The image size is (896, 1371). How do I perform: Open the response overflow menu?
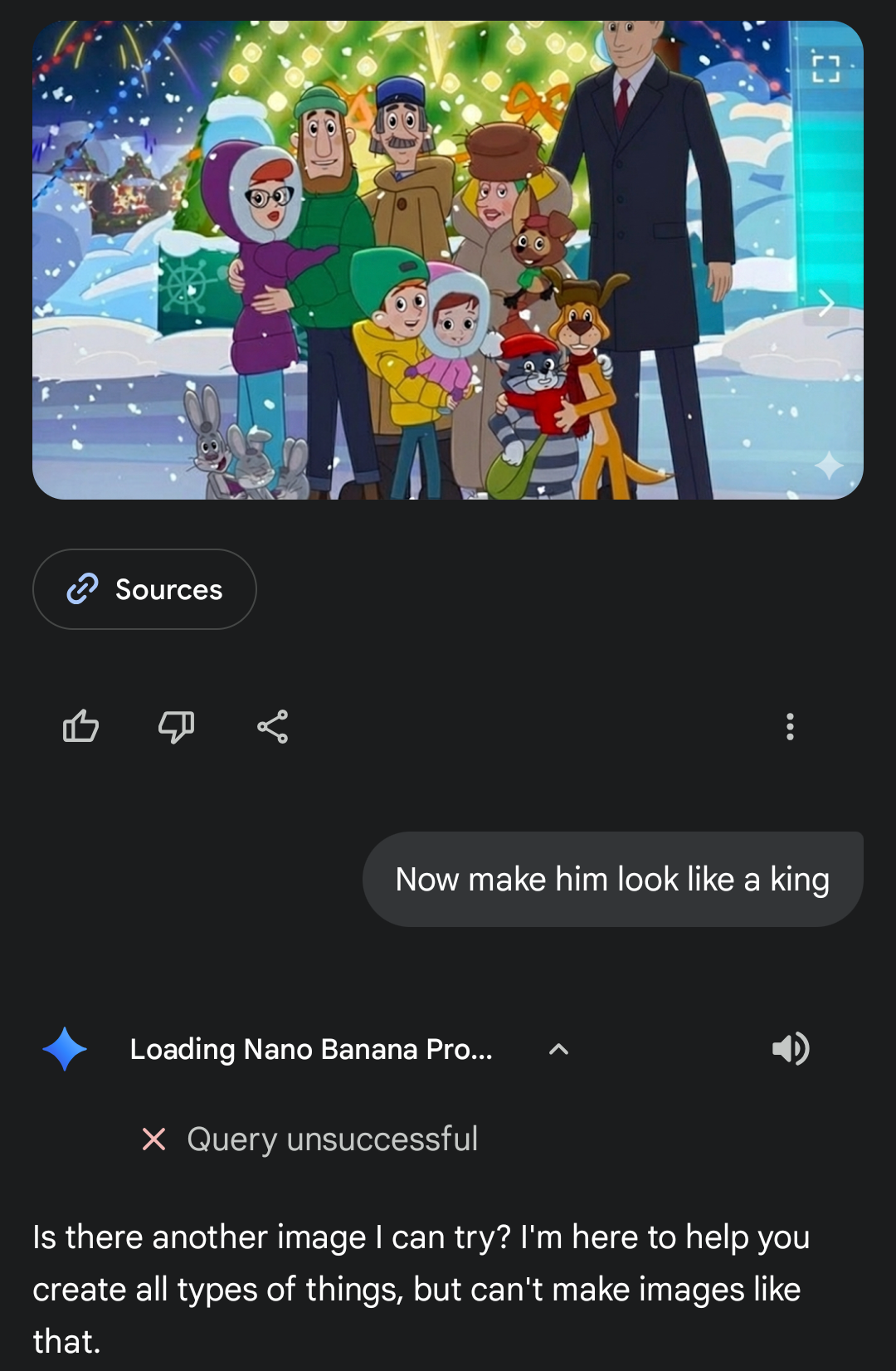(790, 727)
